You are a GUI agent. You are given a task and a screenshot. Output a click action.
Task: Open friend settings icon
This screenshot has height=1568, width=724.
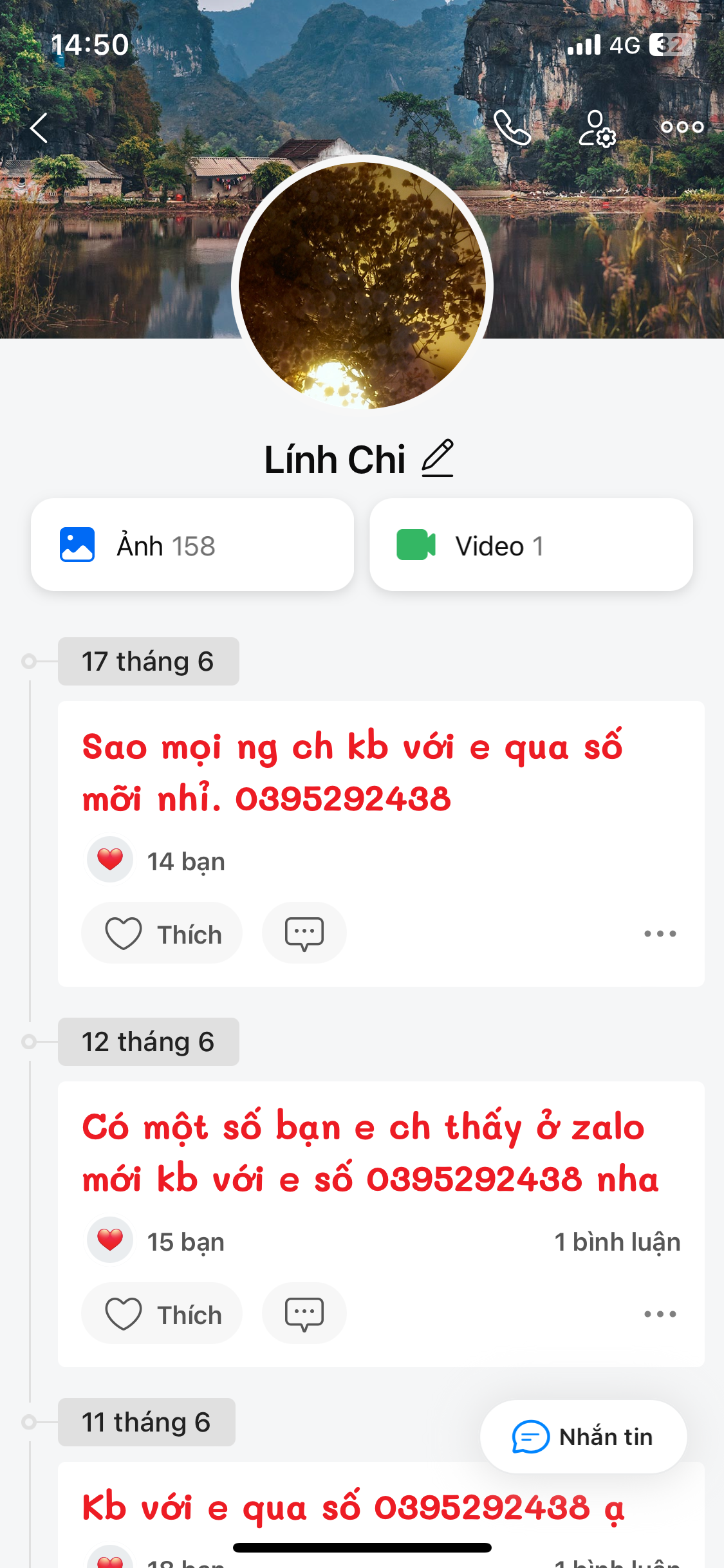[x=597, y=127]
